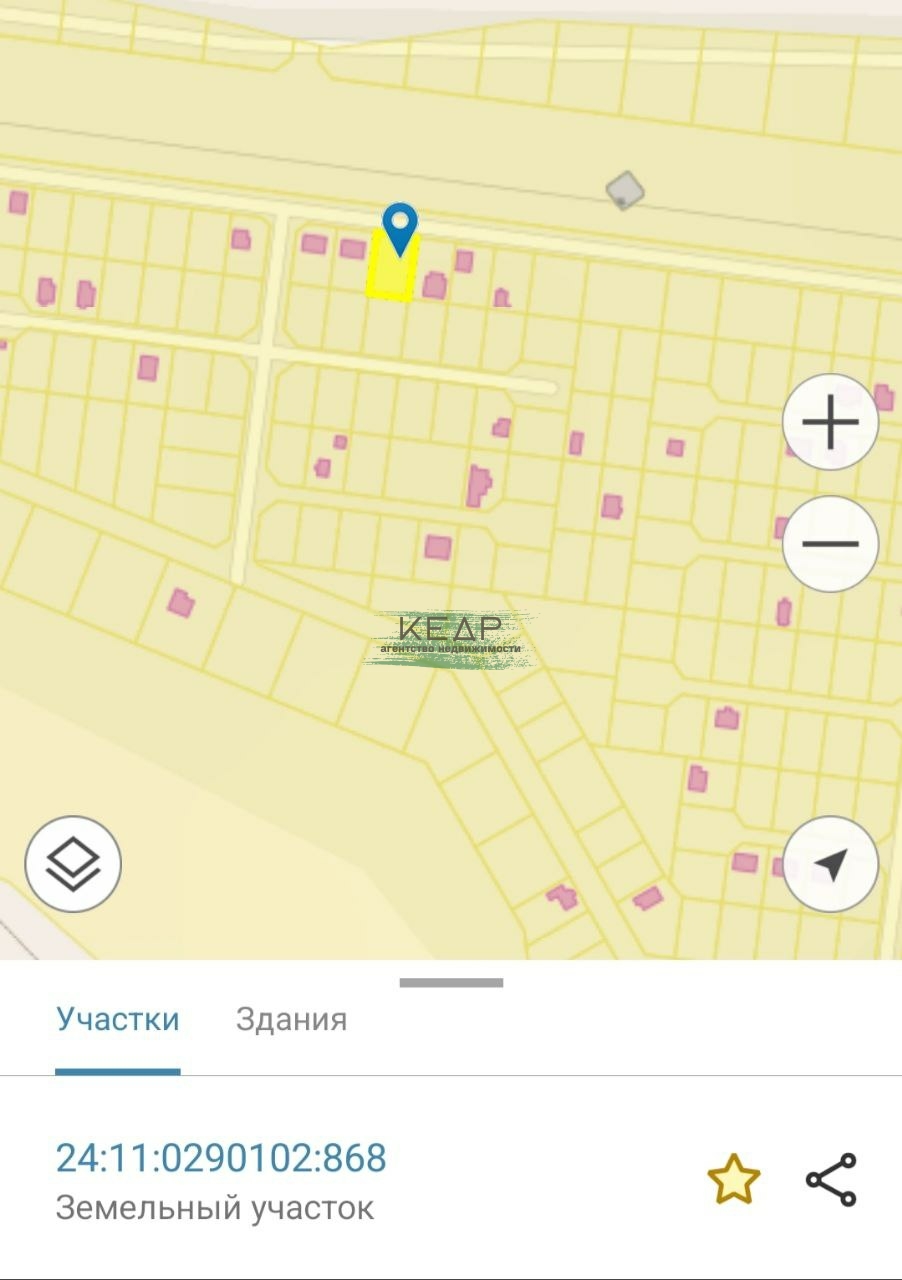
Task: Switch to the Участки tab
Action: pyautogui.click(x=118, y=1020)
